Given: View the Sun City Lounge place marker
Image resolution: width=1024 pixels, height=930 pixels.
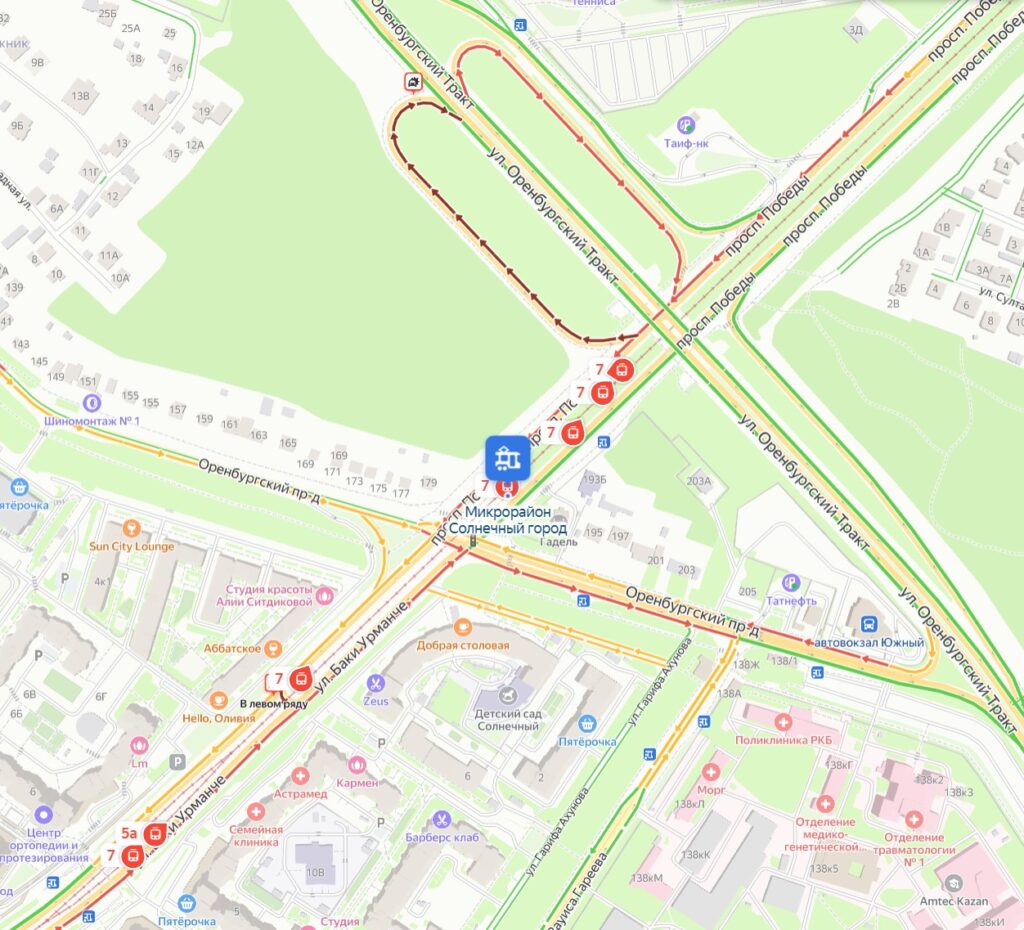Looking at the screenshot, I should [x=130, y=528].
